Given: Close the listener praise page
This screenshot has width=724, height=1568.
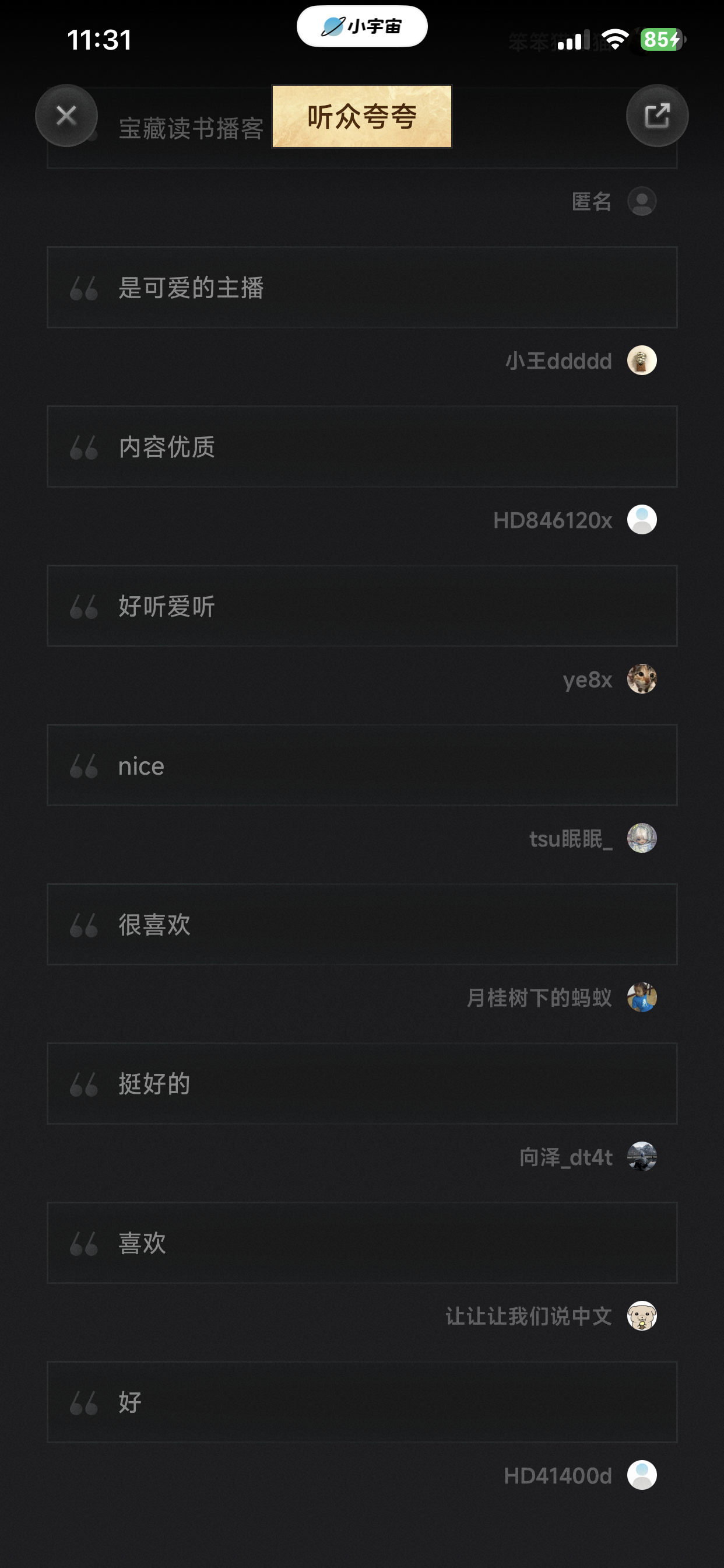Looking at the screenshot, I should click(x=66, y=116).
